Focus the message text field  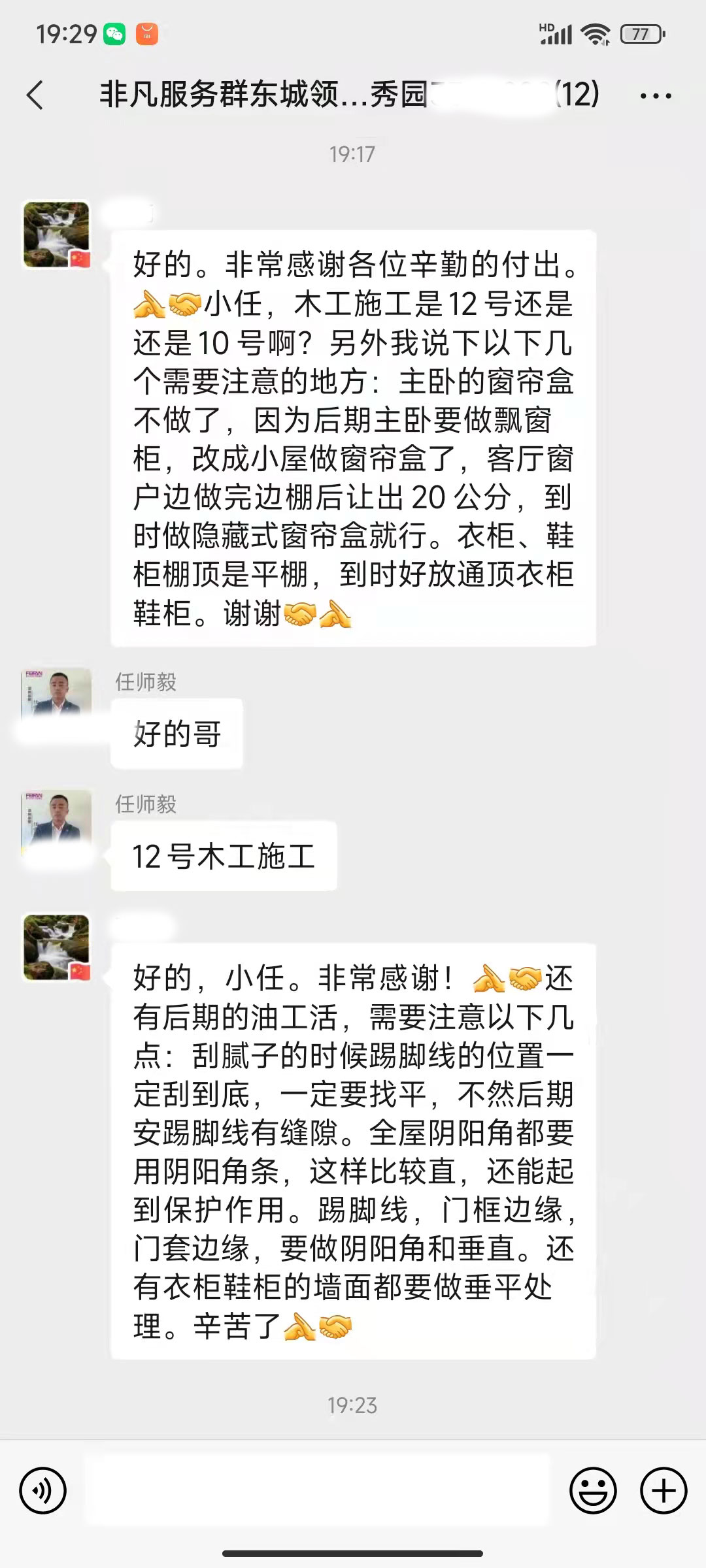(318, 1491)
